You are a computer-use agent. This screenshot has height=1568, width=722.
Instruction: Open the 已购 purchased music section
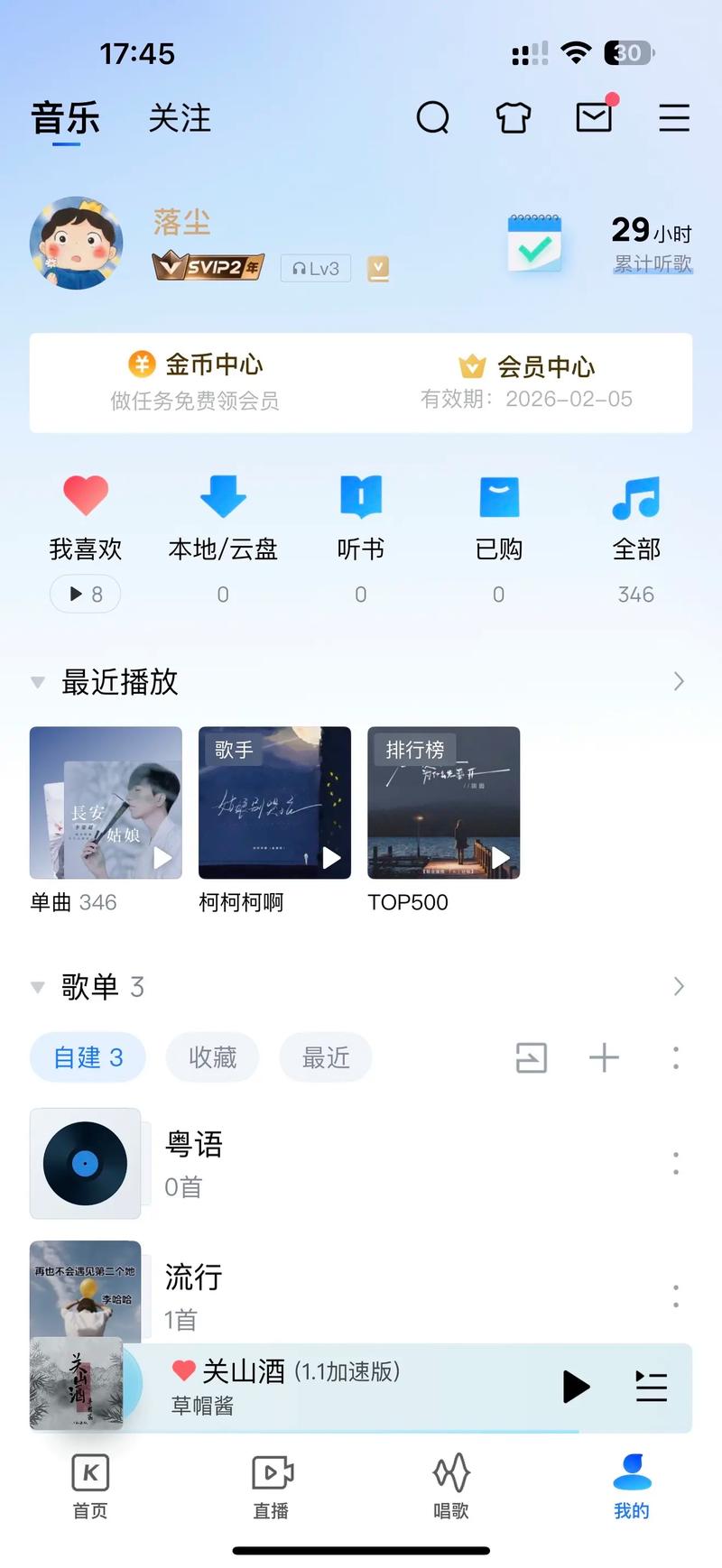[498, 495]
